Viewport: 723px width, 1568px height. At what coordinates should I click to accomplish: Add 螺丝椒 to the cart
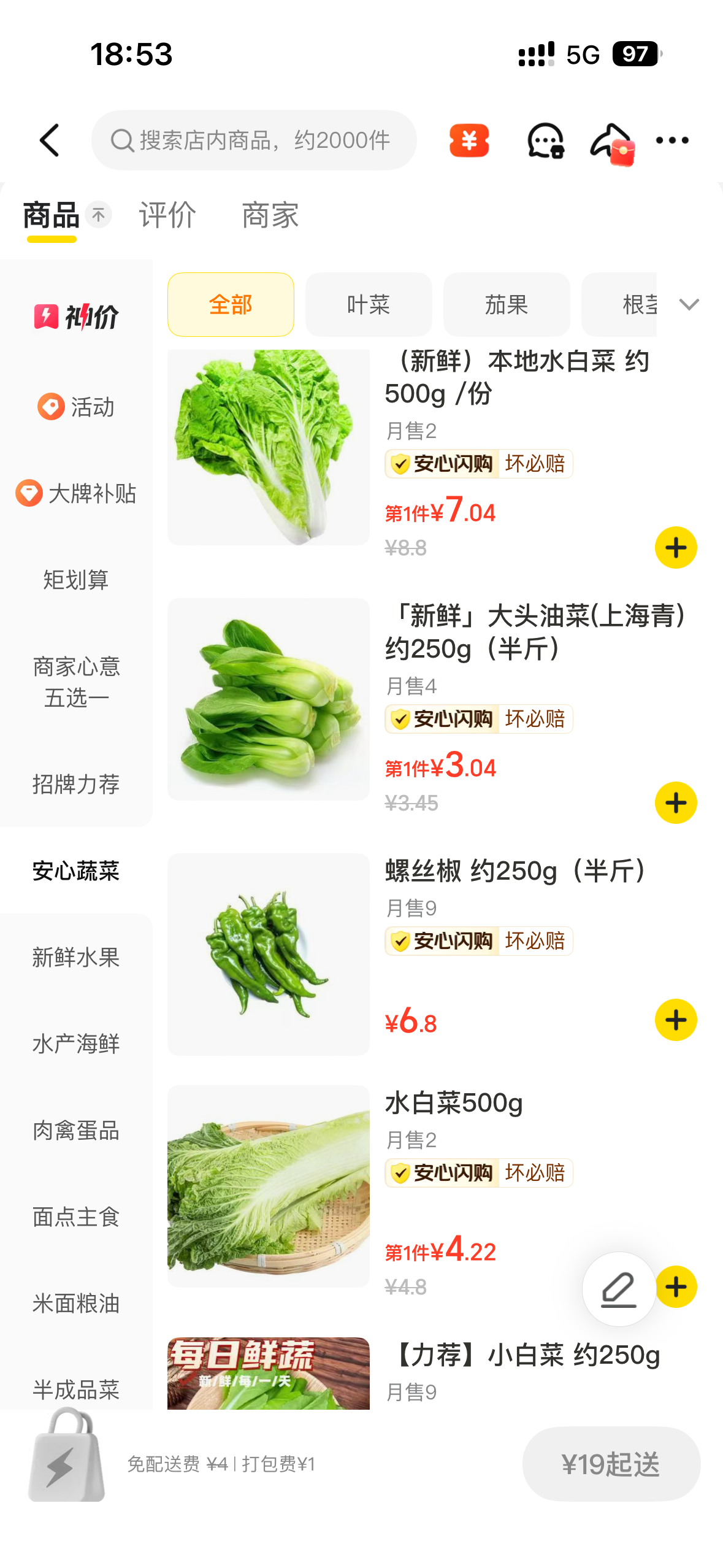pyautogui.click(x=676, y=1020)
